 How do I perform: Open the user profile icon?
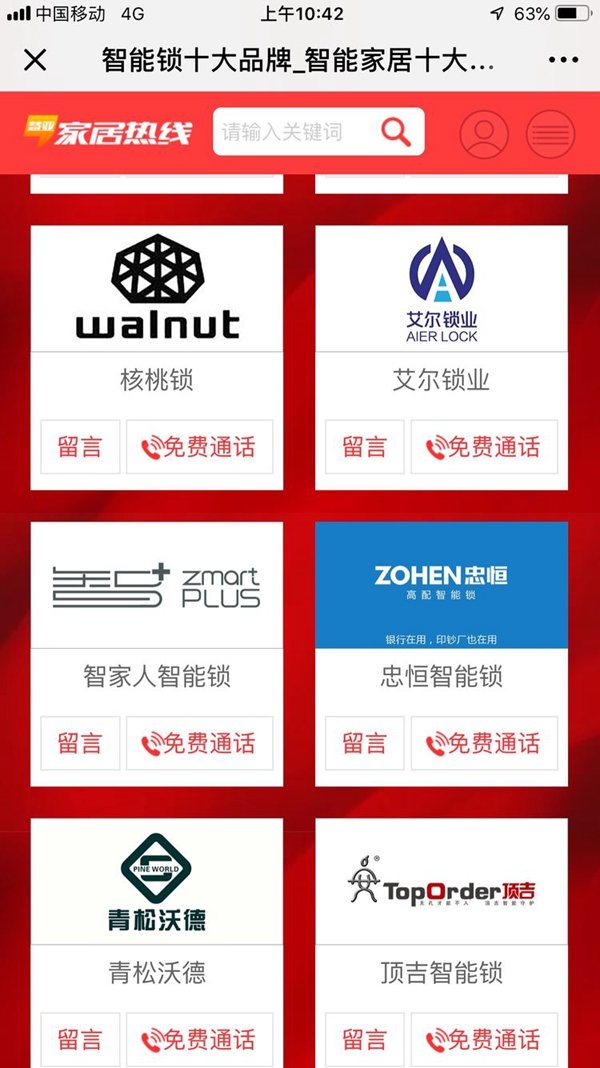click(x=484, y=134)
